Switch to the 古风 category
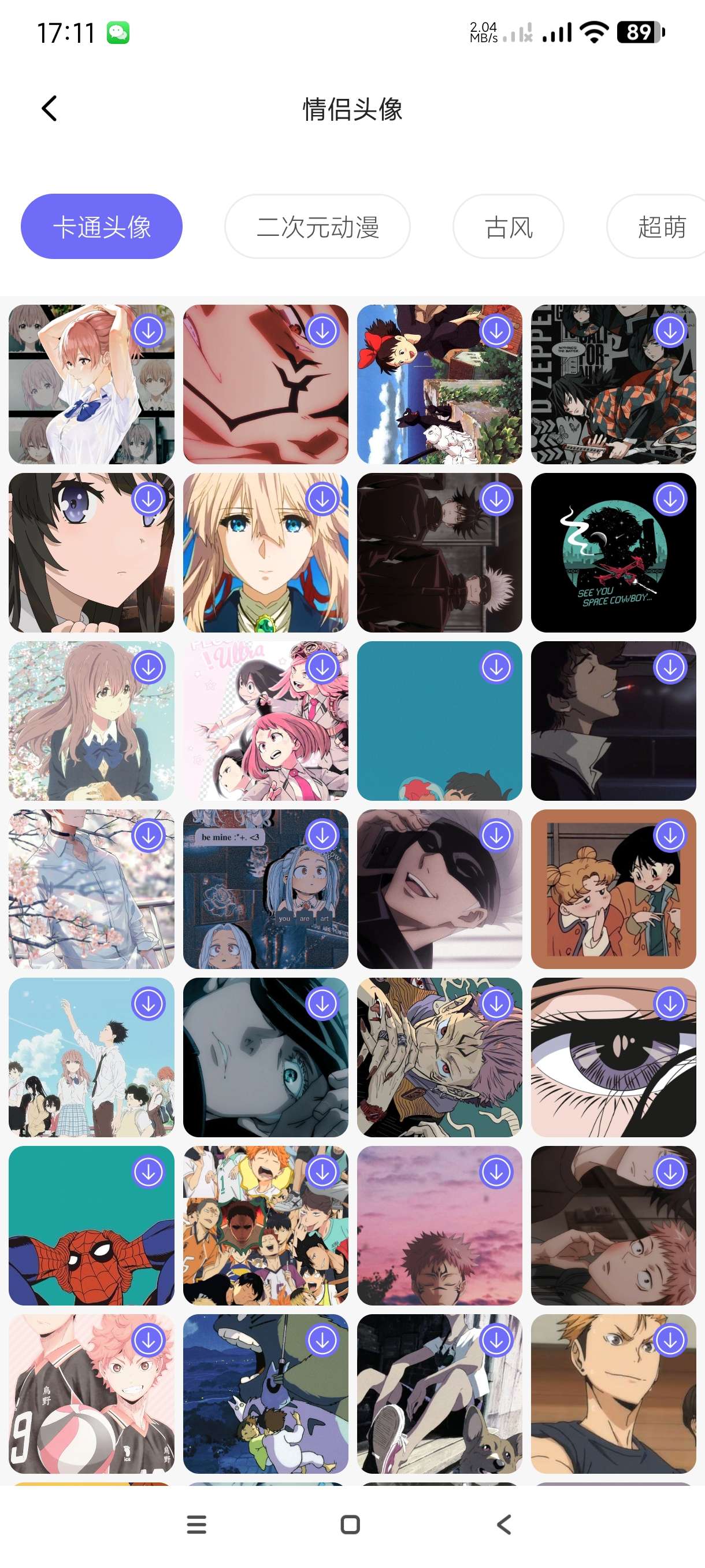The image size is (705, 1568). [x=508, y=227]
